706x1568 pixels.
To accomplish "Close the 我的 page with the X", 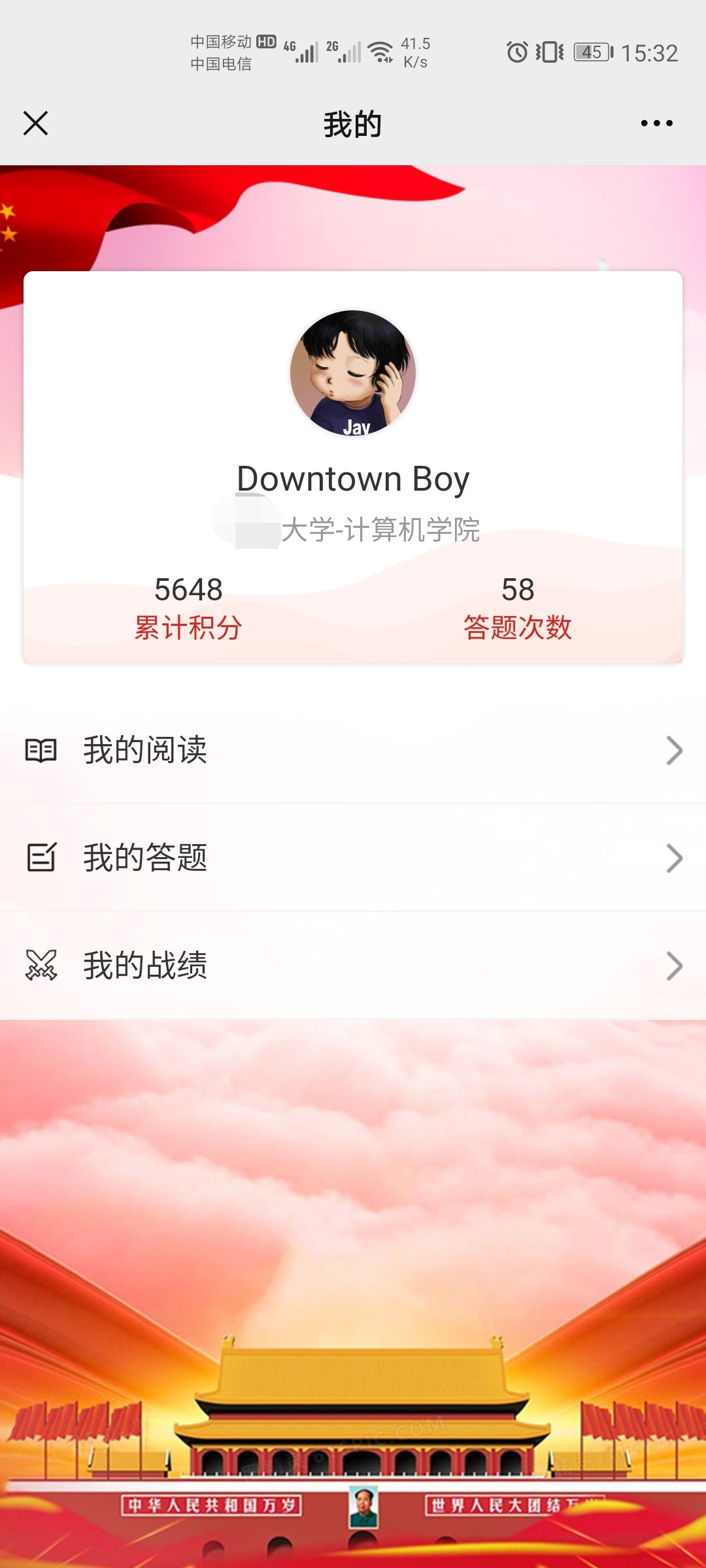I will click(36, 123).
